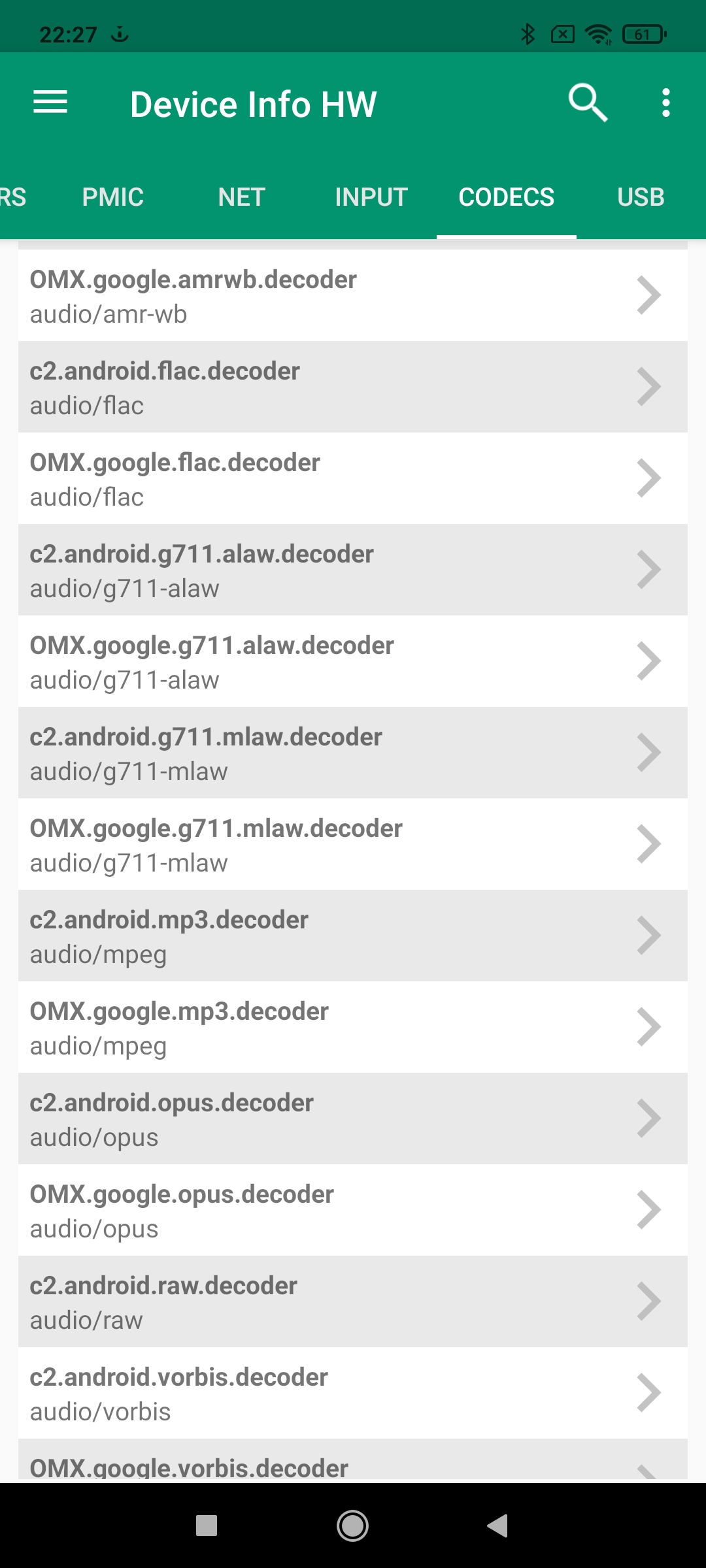The height and width of the screenshot is (1568, 706).
Task: Open c2.android.vorbis.decoder details
Action: pyautogui.click(x=352, y=1394)
